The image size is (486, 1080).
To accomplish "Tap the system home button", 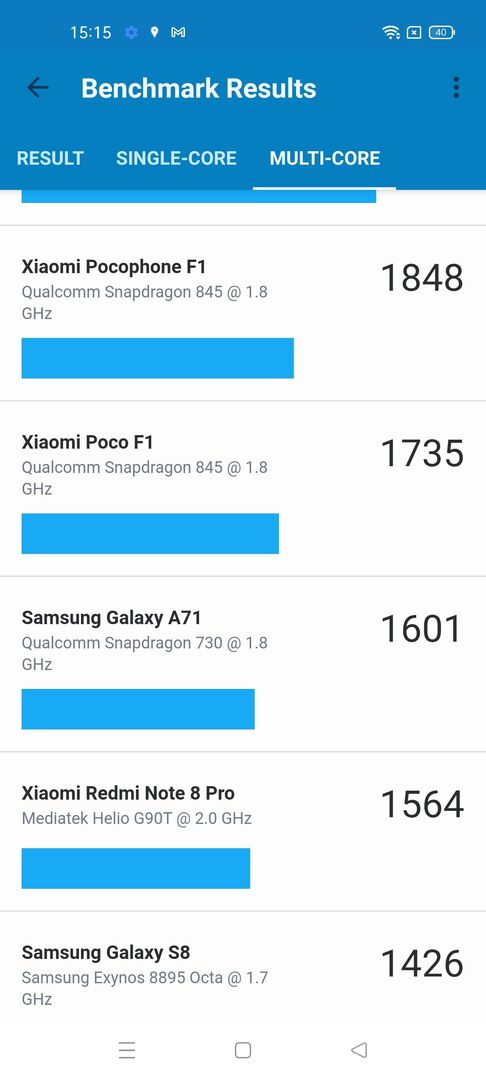I will [x=243, y=1050].
